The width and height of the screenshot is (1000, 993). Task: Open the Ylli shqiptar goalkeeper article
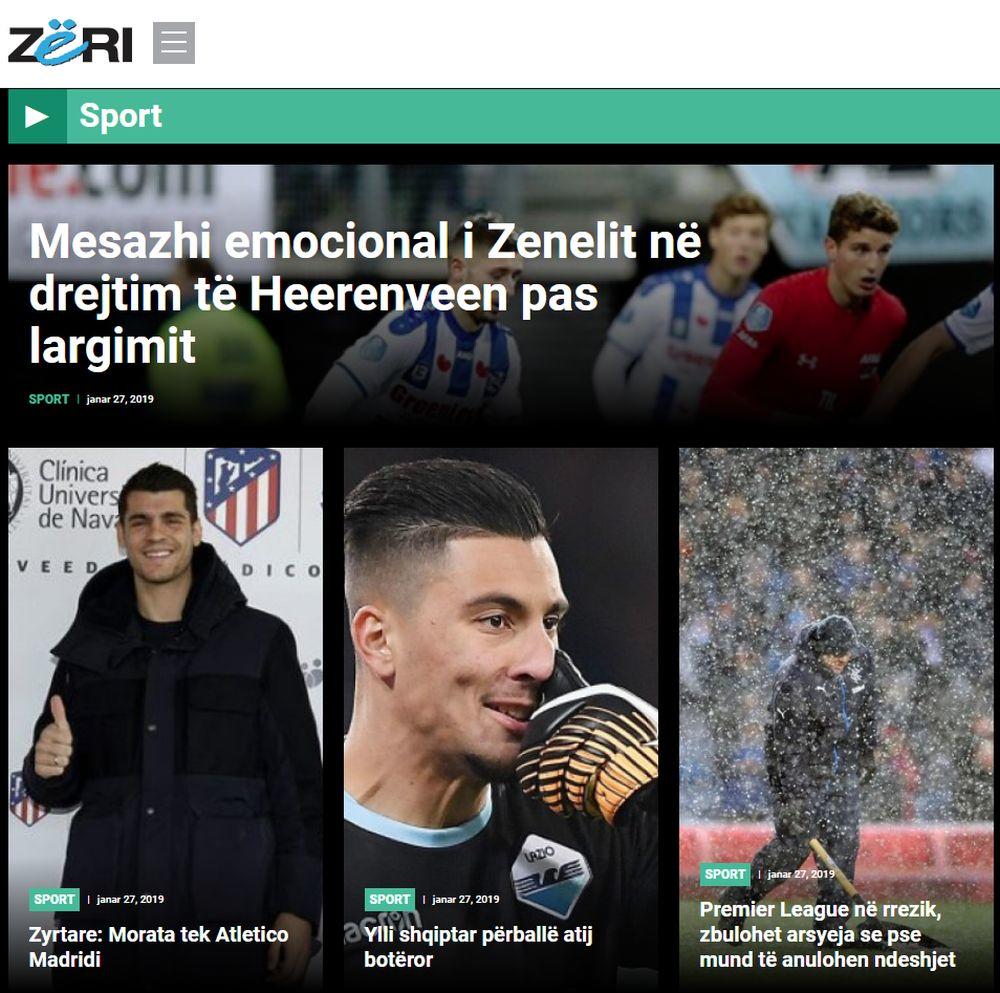tap(478, 946)
